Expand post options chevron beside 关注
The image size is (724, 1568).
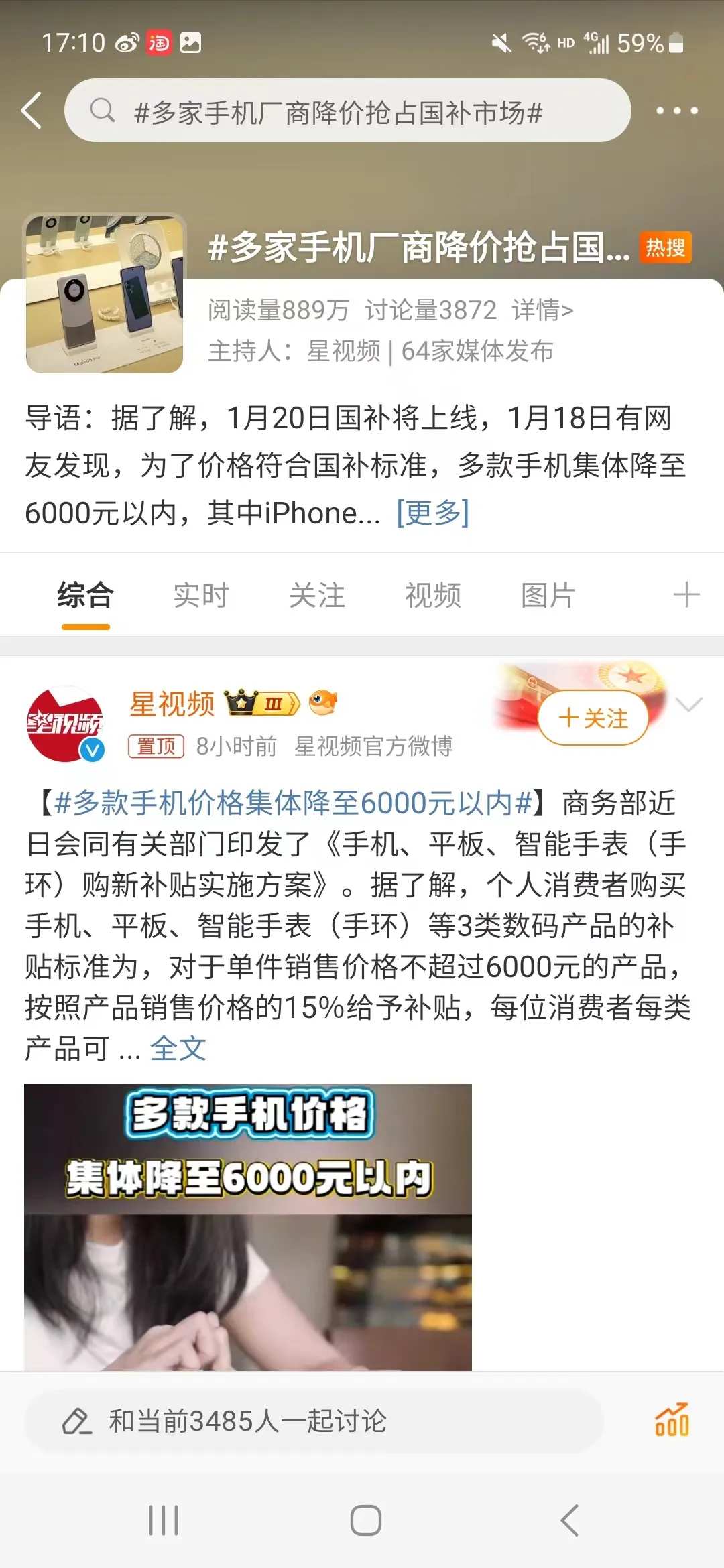point(688,704)
